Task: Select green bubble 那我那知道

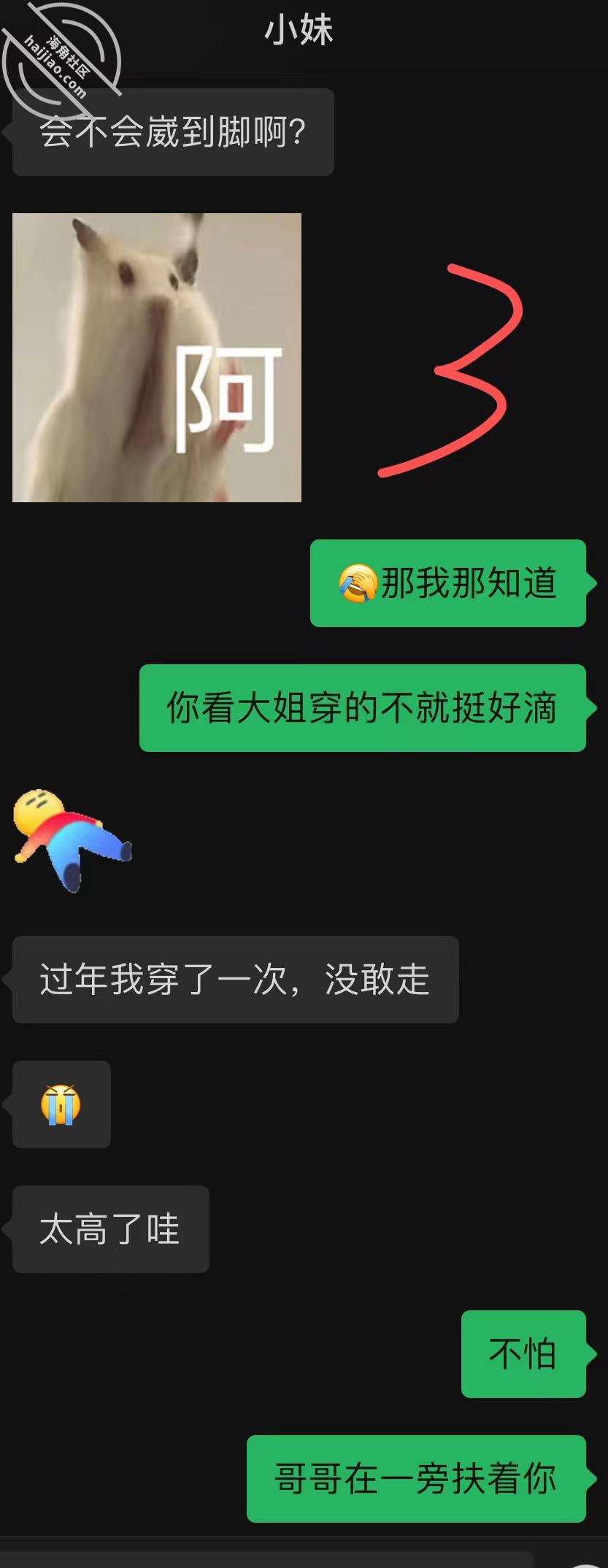Action: pos(447,584)
